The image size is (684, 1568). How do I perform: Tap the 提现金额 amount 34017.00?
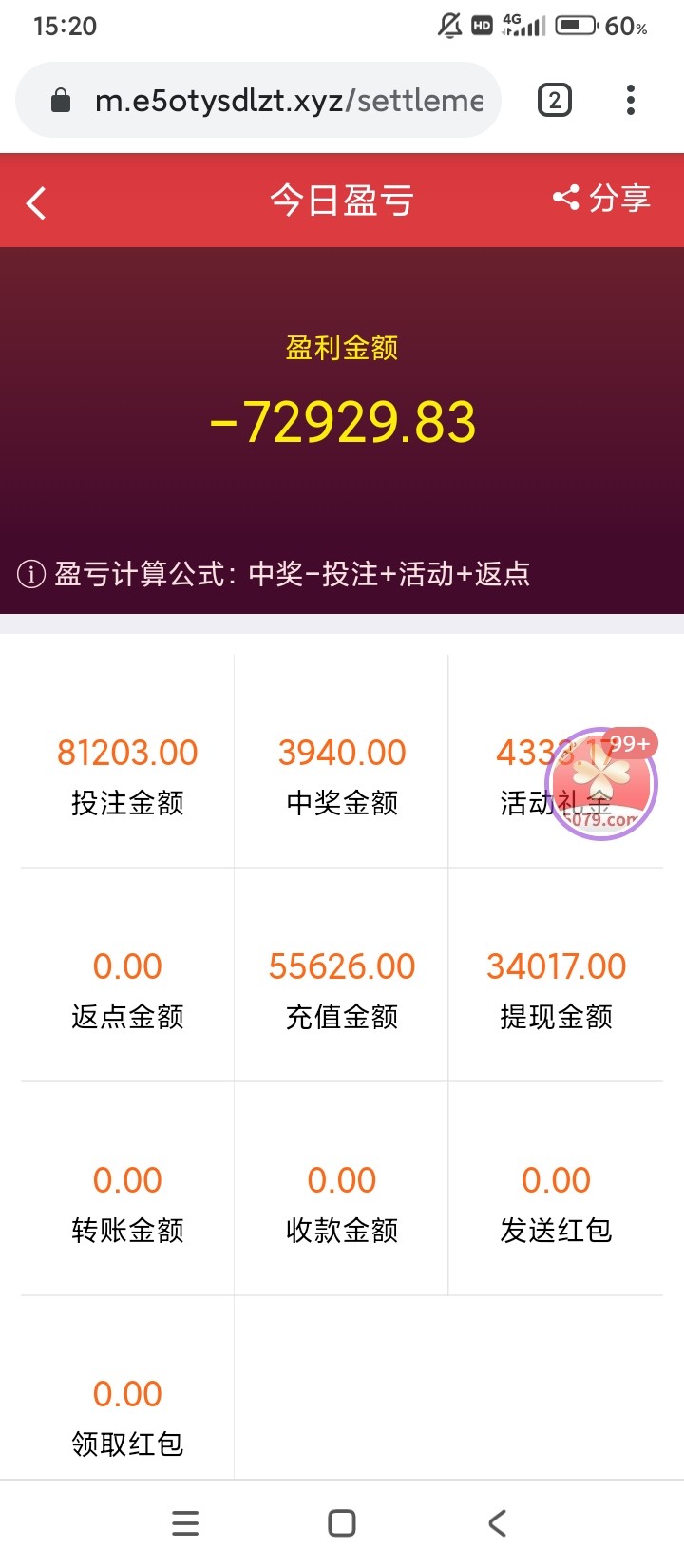[x=557, y=966]
